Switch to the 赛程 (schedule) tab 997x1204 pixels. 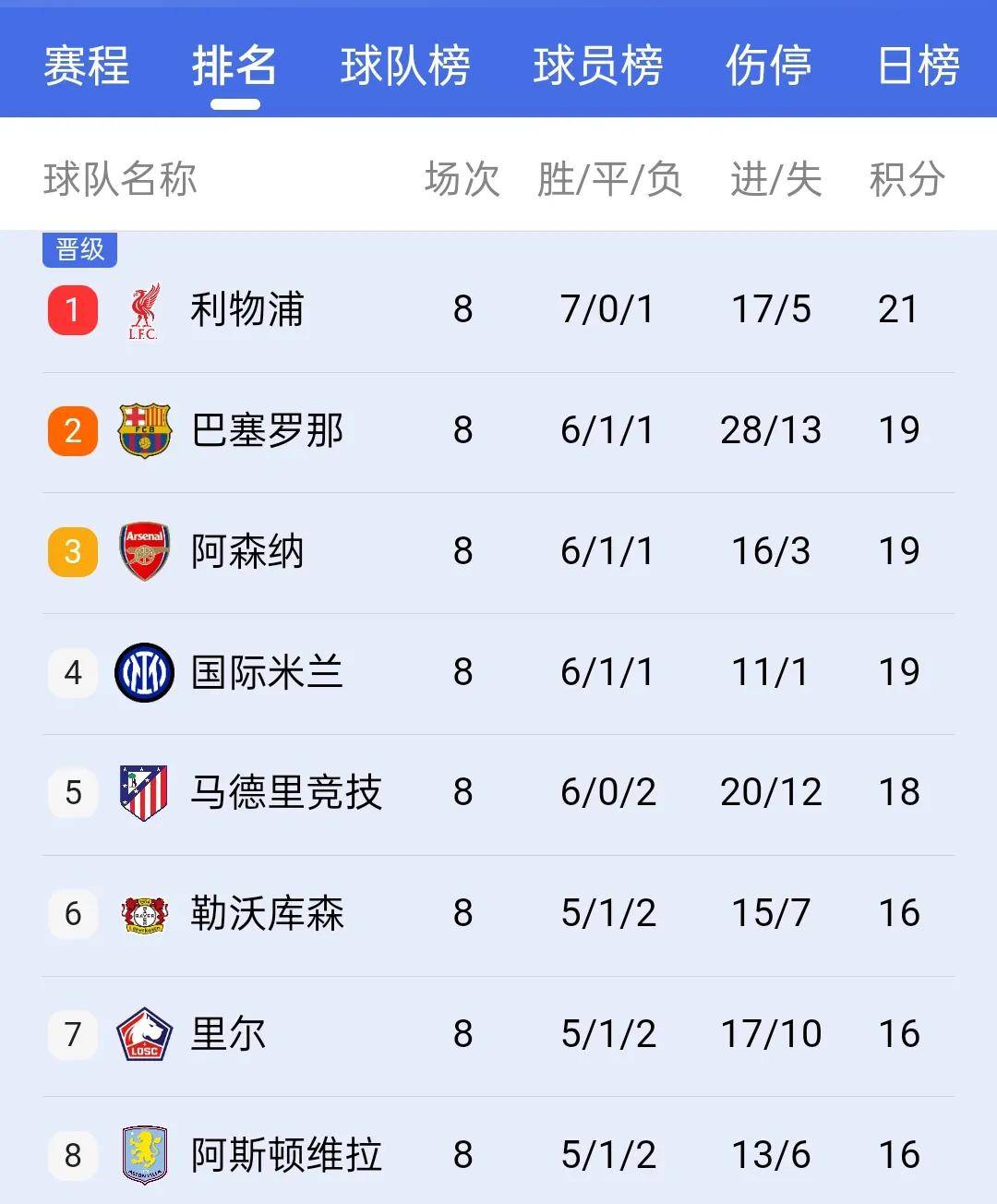click(85, 66)
